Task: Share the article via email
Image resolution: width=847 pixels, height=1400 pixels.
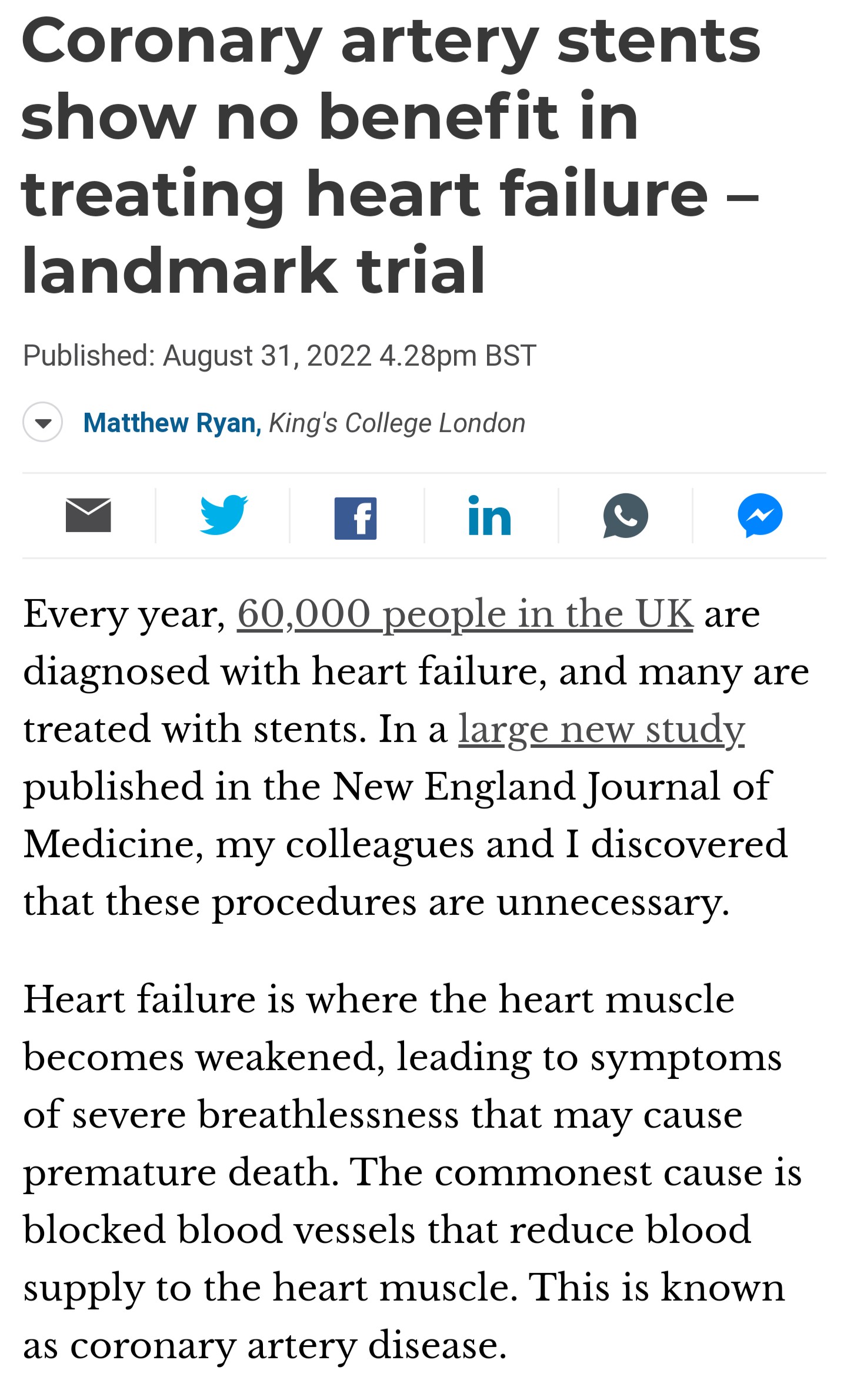Action: click(x=88, y=515)
